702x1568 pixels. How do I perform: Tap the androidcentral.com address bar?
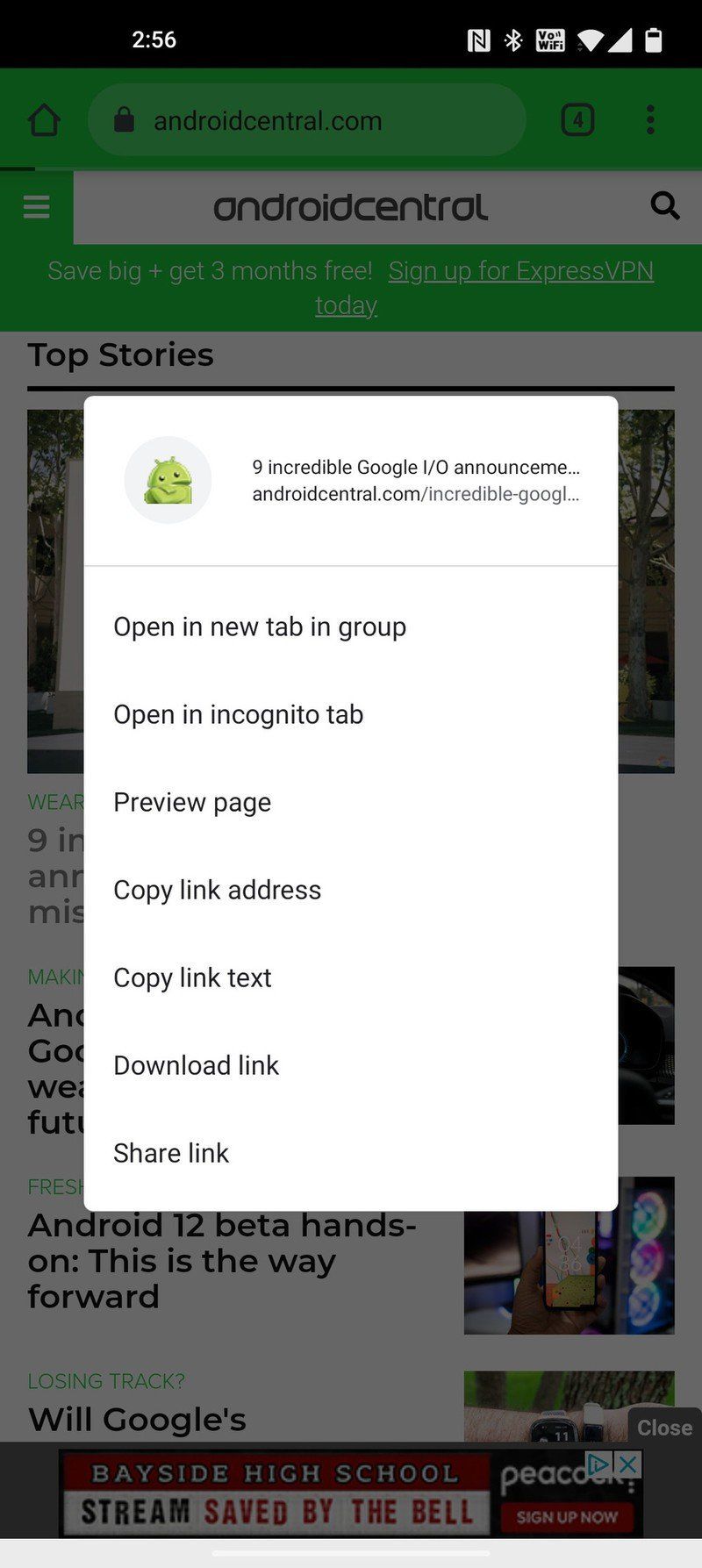click(x=307, y=120)
